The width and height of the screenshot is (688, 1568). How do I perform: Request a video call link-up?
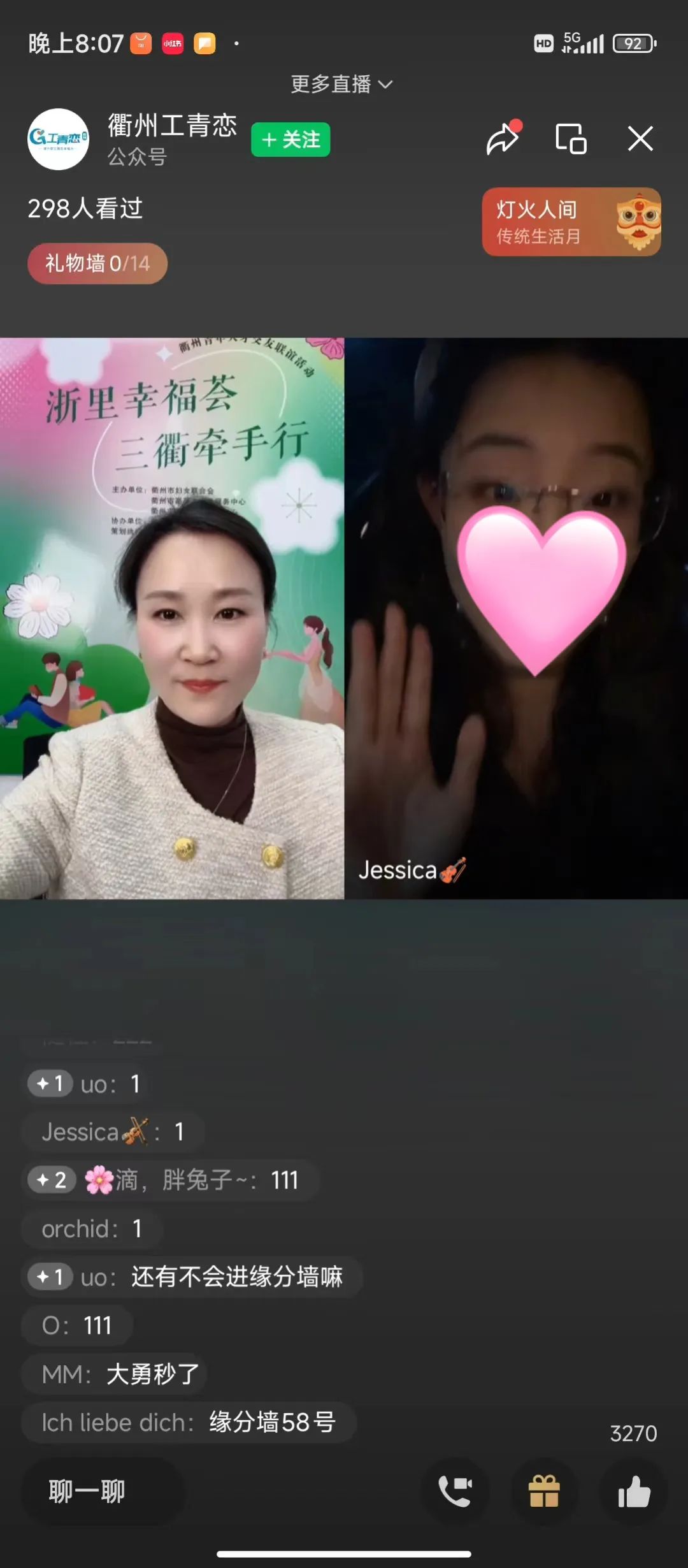tap(455, 1492)
